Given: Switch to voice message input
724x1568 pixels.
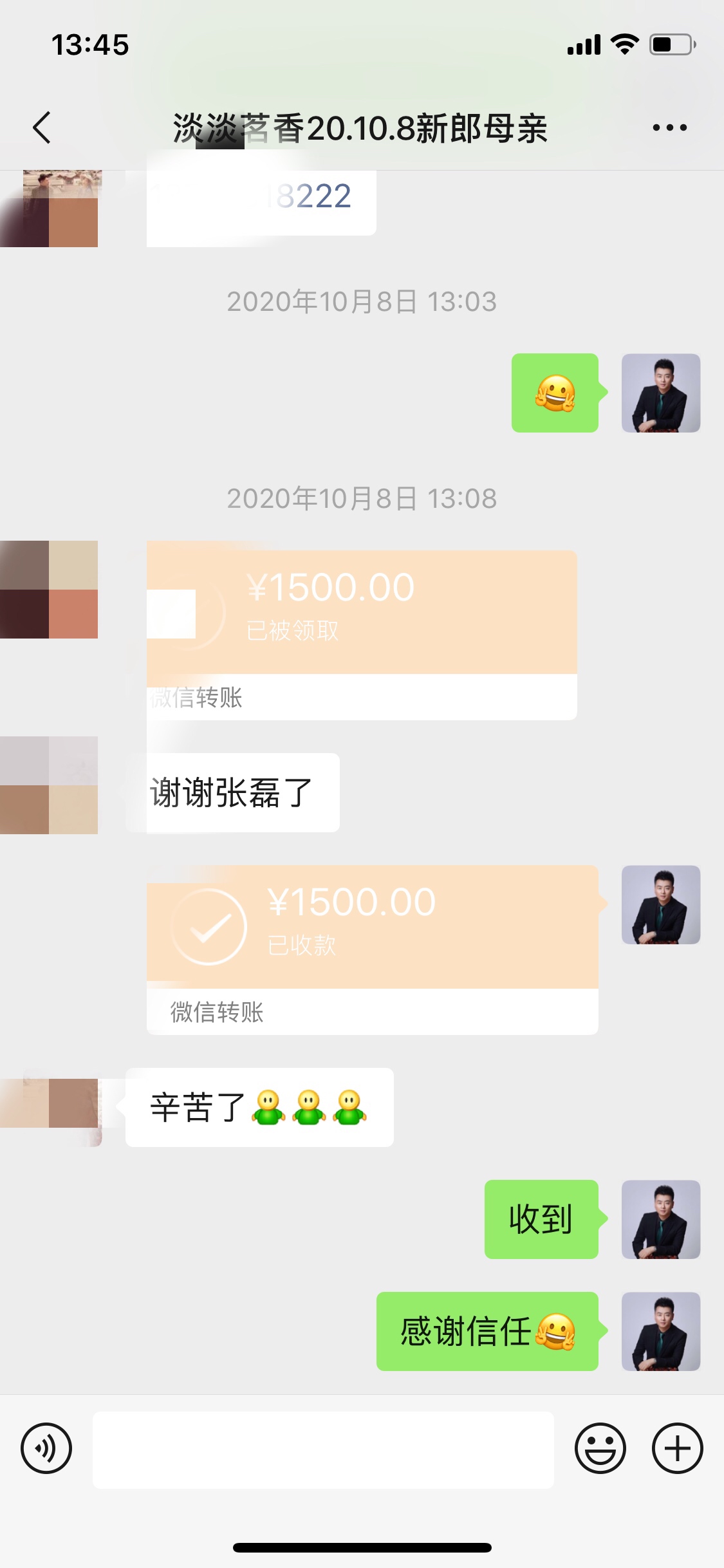Looking at the screenshot, I should coord(46,1448).
